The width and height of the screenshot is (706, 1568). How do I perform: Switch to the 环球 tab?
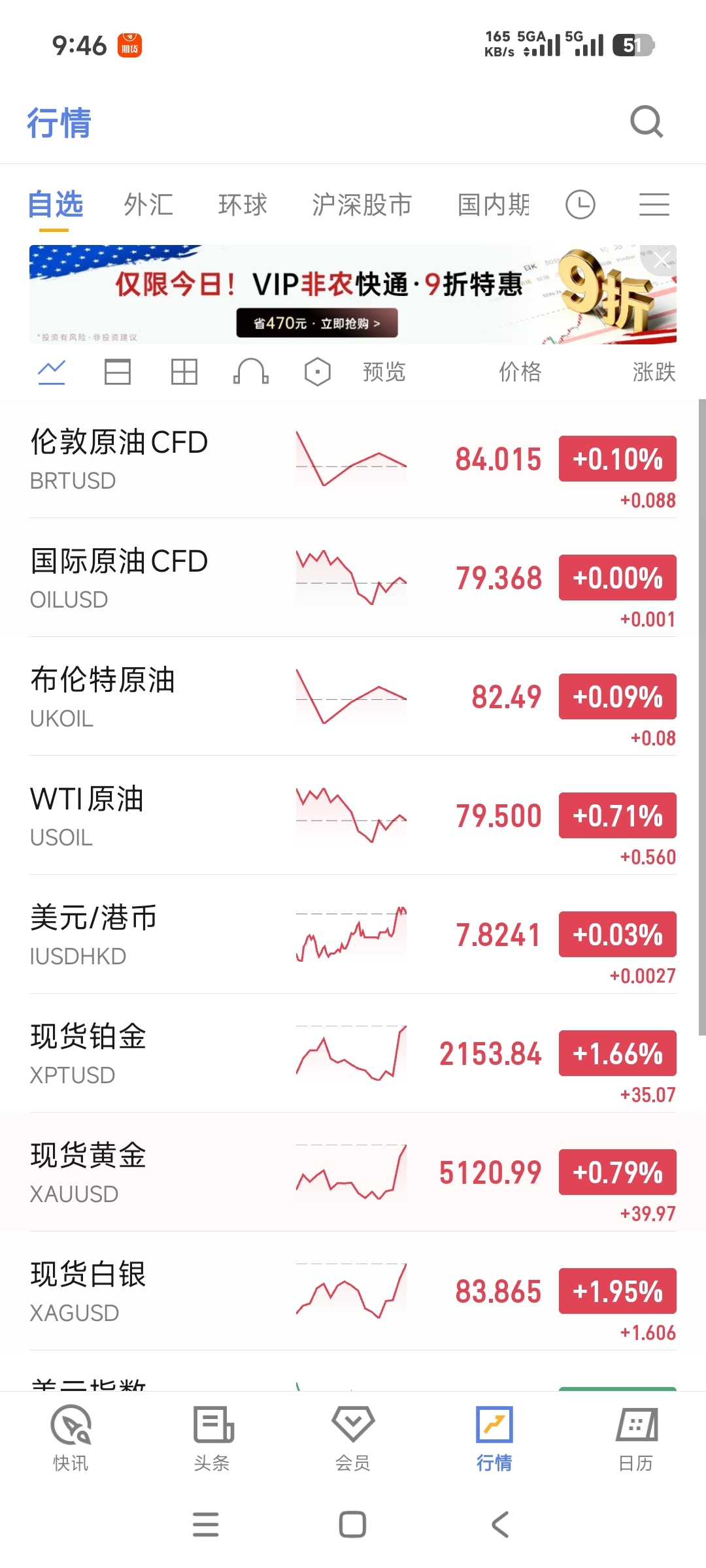[x=243, y=204]
